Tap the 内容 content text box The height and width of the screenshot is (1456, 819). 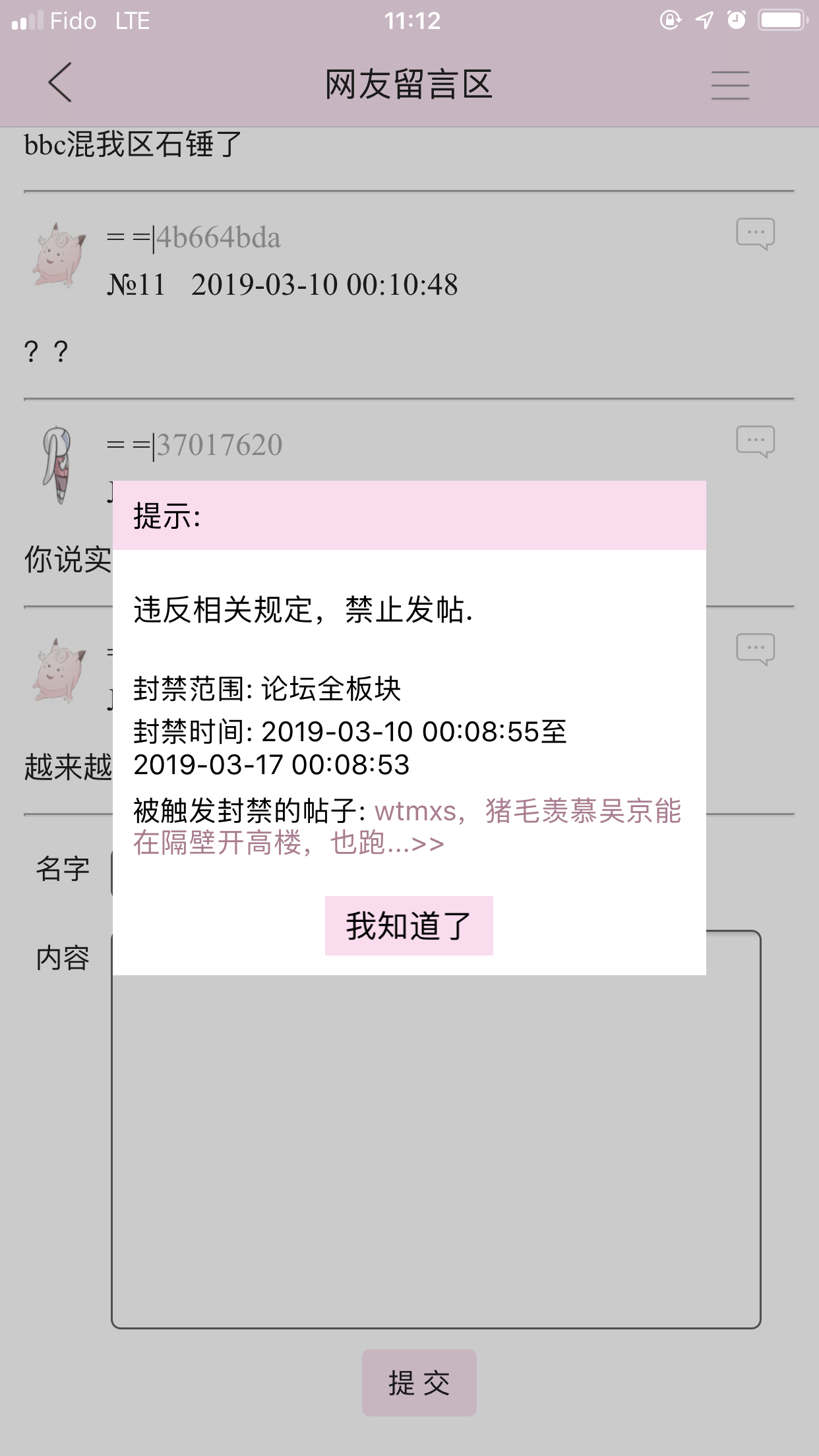point(435,1154)
